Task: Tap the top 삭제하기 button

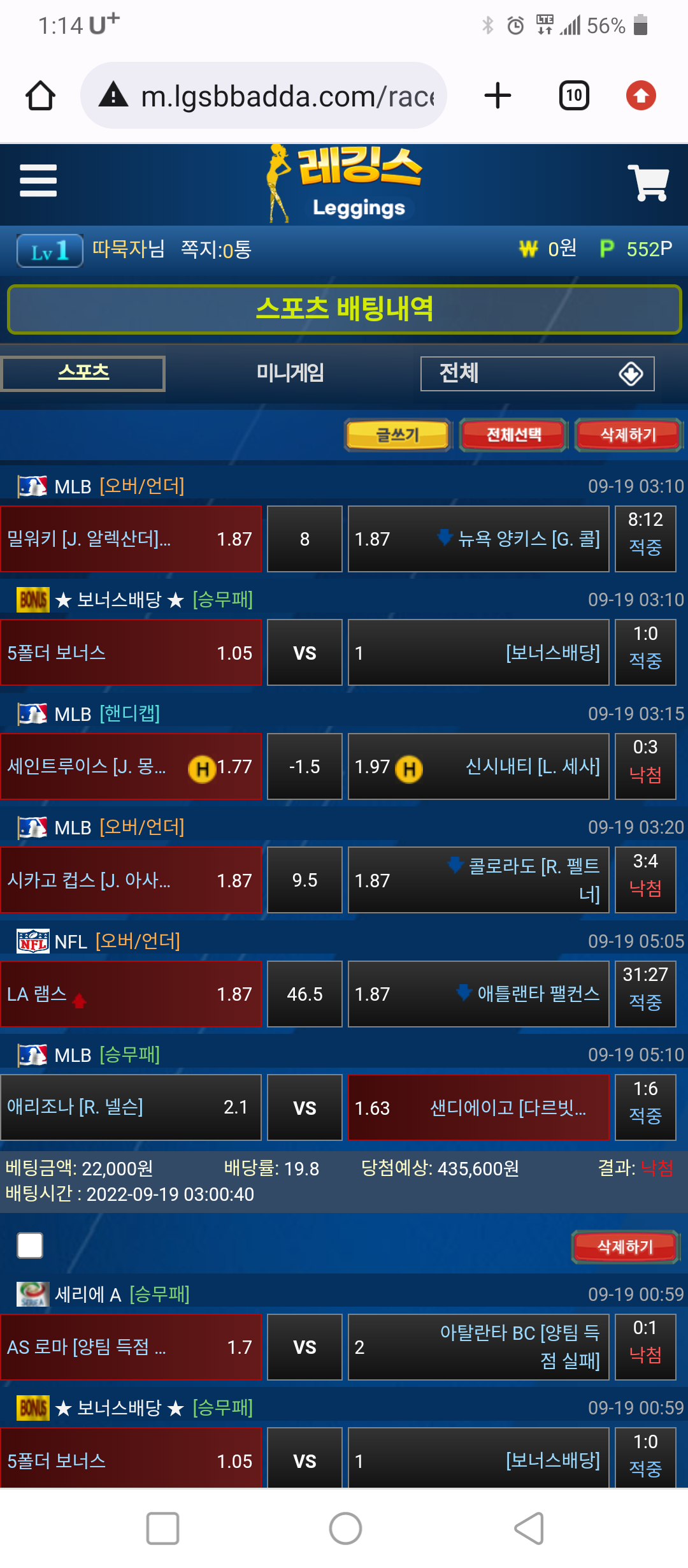Action: tap(628, 435)
